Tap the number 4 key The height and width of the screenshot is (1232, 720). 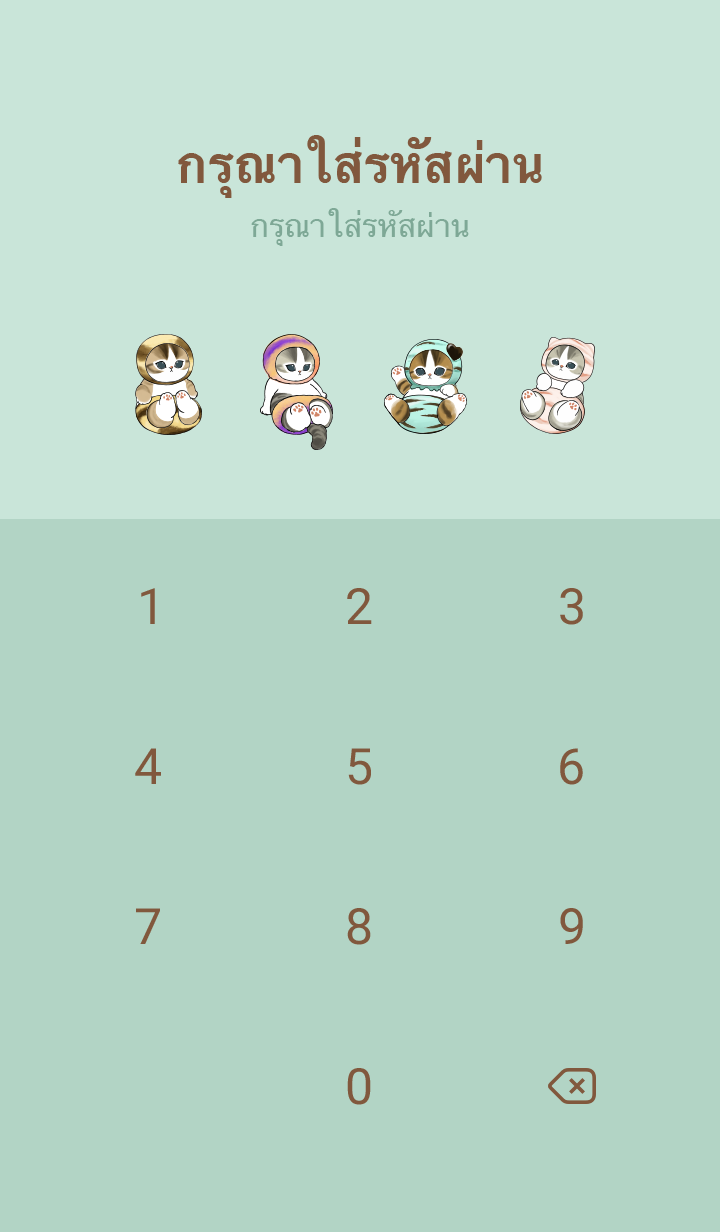[148, 767]
